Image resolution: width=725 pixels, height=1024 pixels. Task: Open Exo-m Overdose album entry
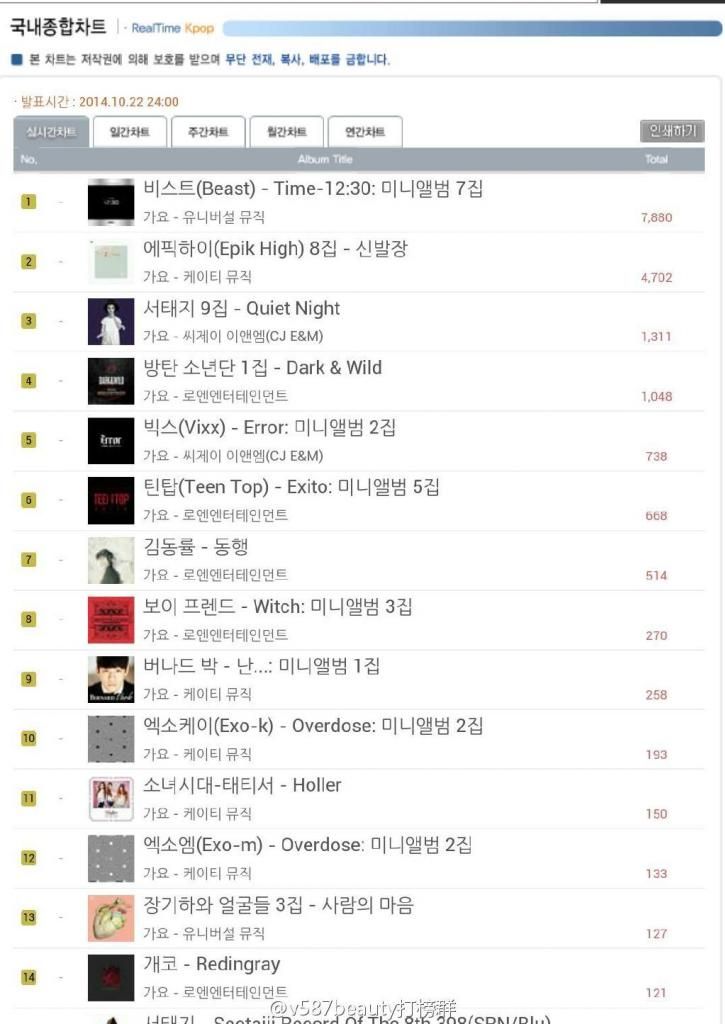pos(307,845)
